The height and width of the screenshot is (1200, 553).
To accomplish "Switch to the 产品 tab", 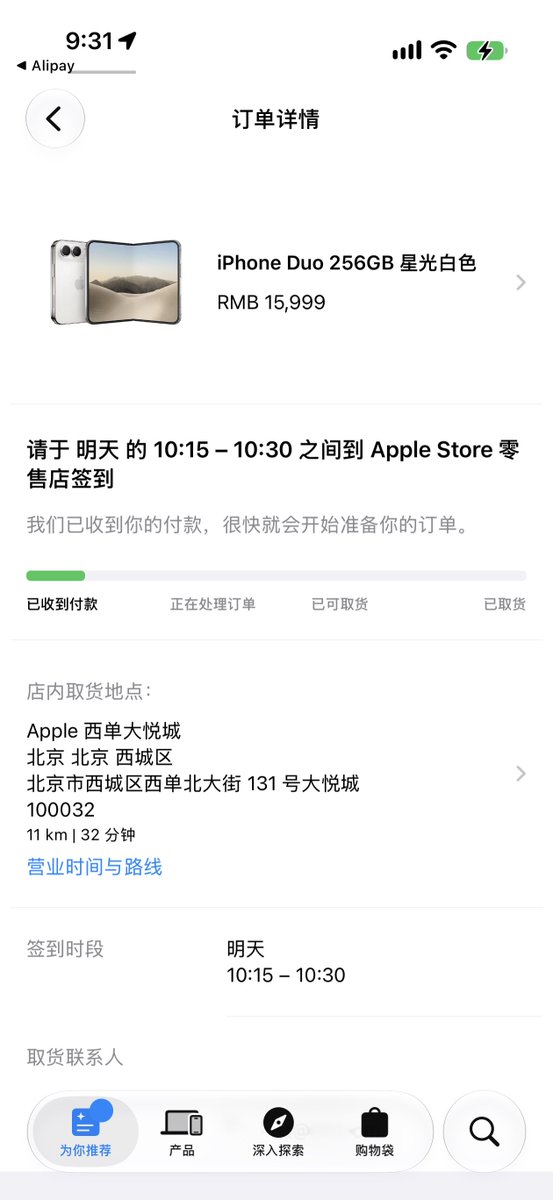I will pos(182,1131).
